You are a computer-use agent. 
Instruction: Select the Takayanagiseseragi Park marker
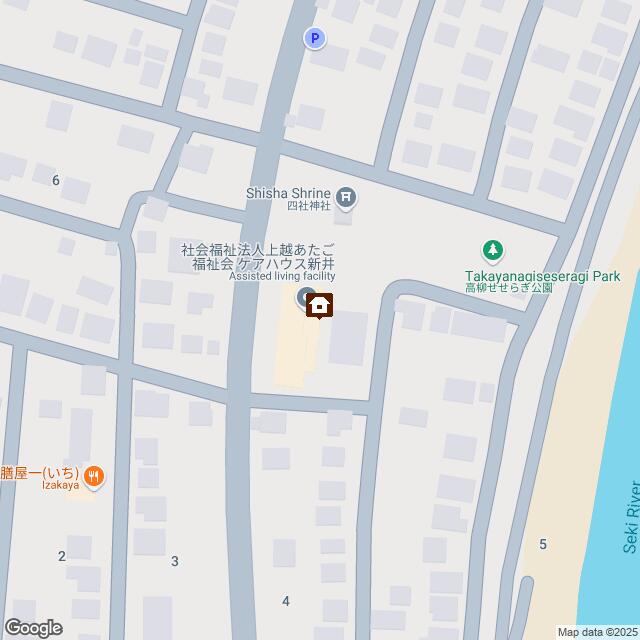[x=492, y=251]
